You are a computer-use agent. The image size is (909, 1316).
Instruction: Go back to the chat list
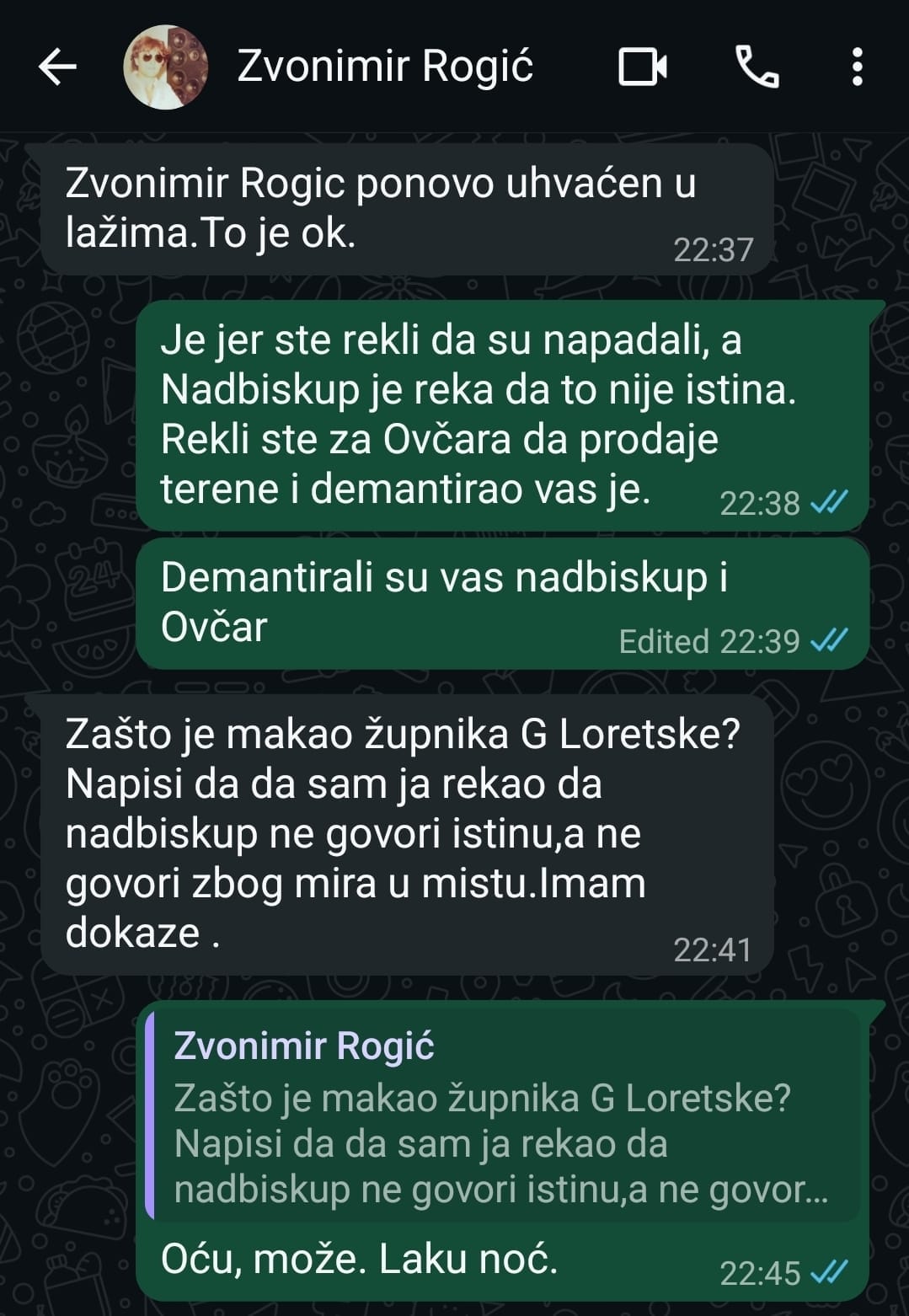[x=57, y=67]
